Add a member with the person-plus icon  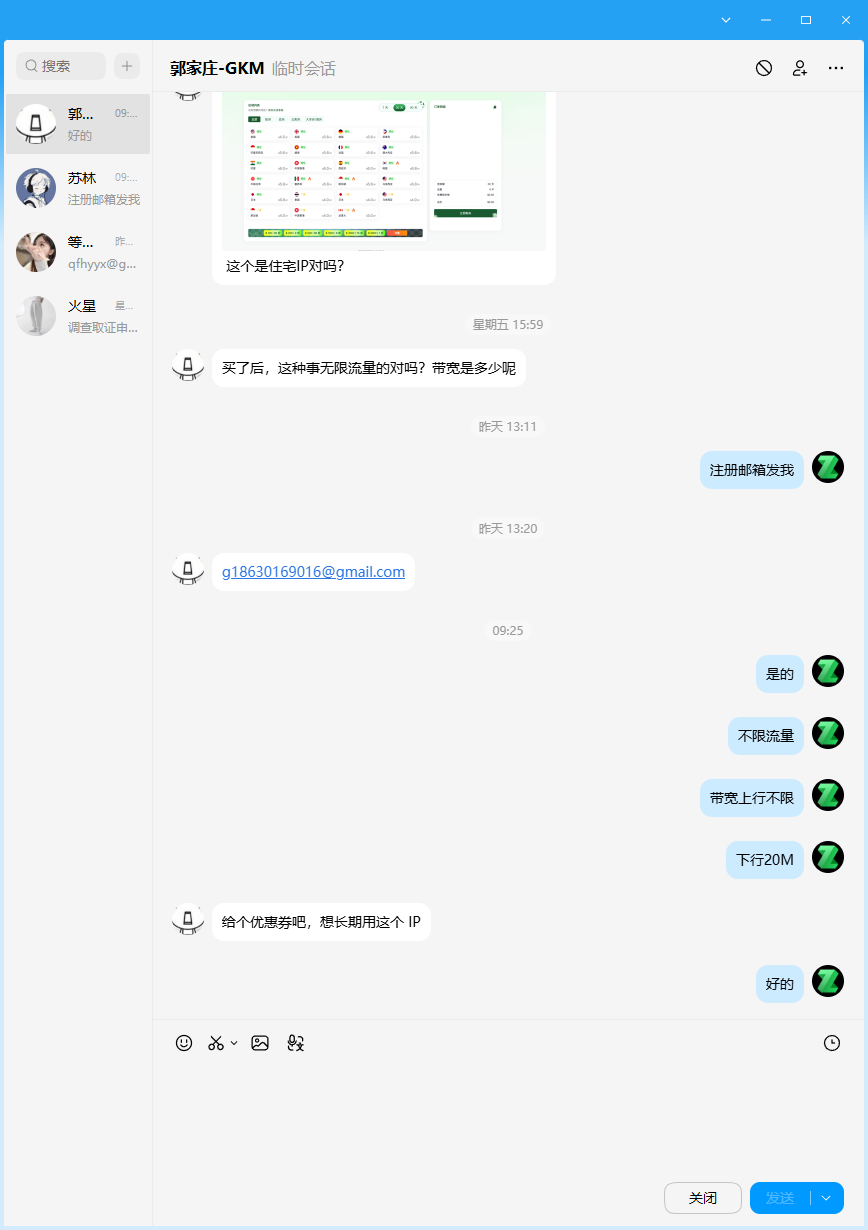click(x=800, y=68)
